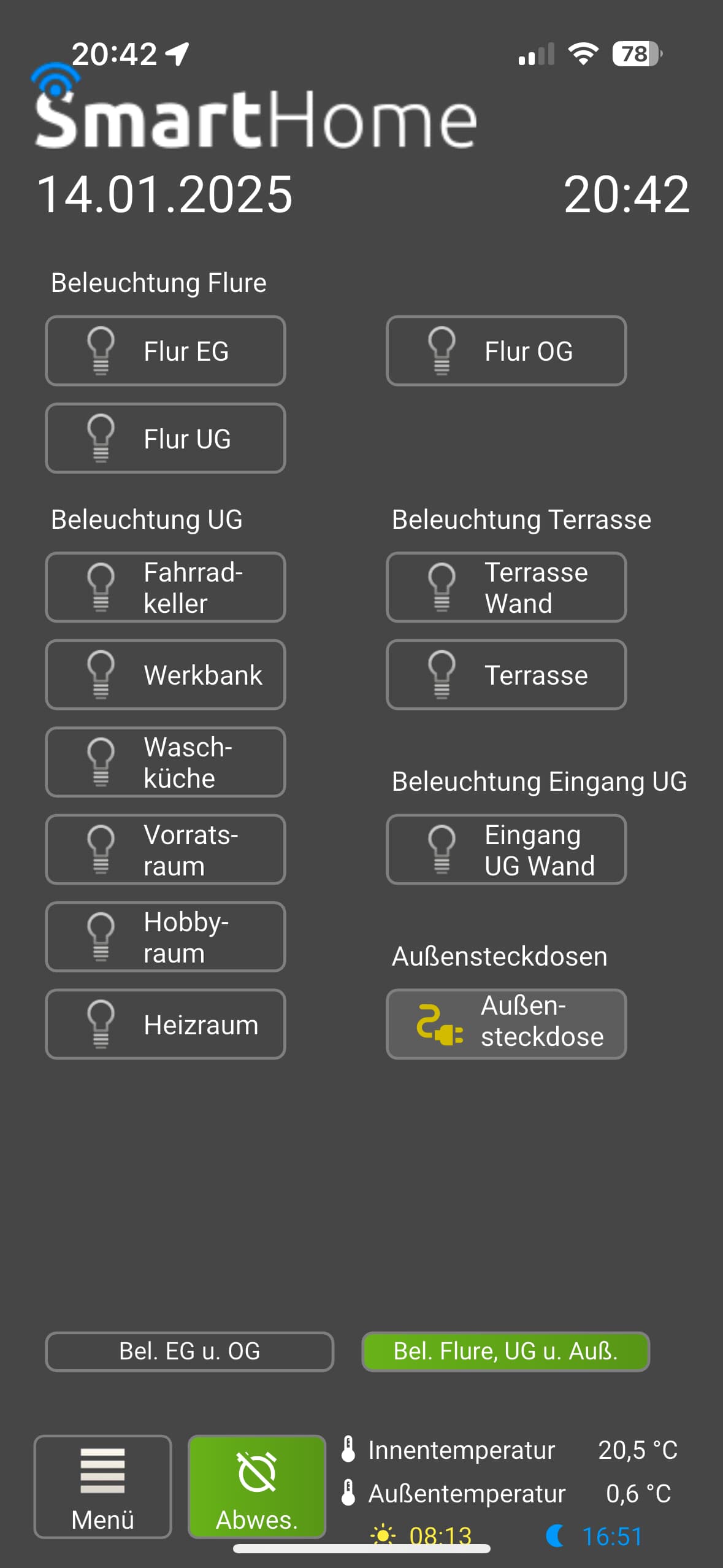Toggle the Flur EG light
This screenshot has height=1568, width=723.
pos(166,351)
